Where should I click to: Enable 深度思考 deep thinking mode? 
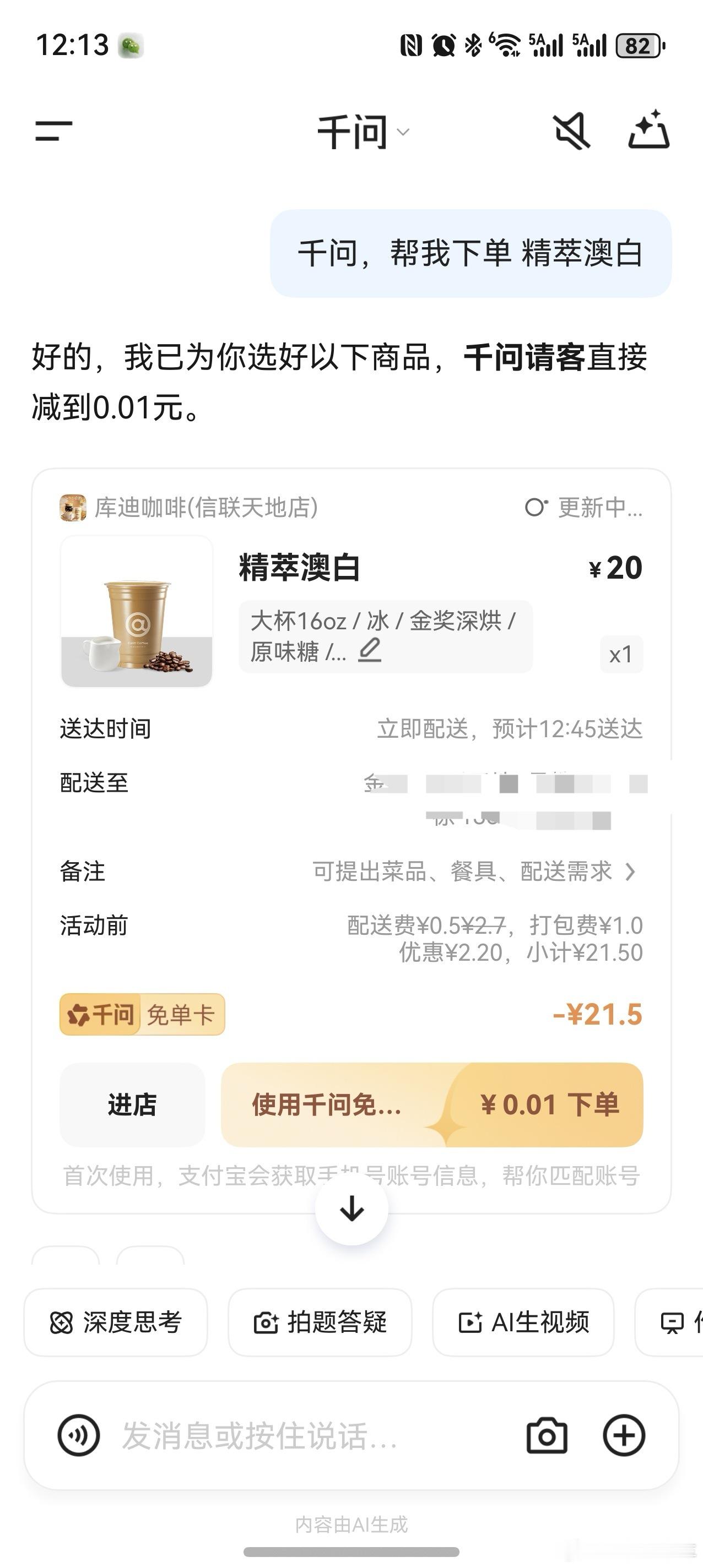pyautogui.click(x=116, y=1322)
